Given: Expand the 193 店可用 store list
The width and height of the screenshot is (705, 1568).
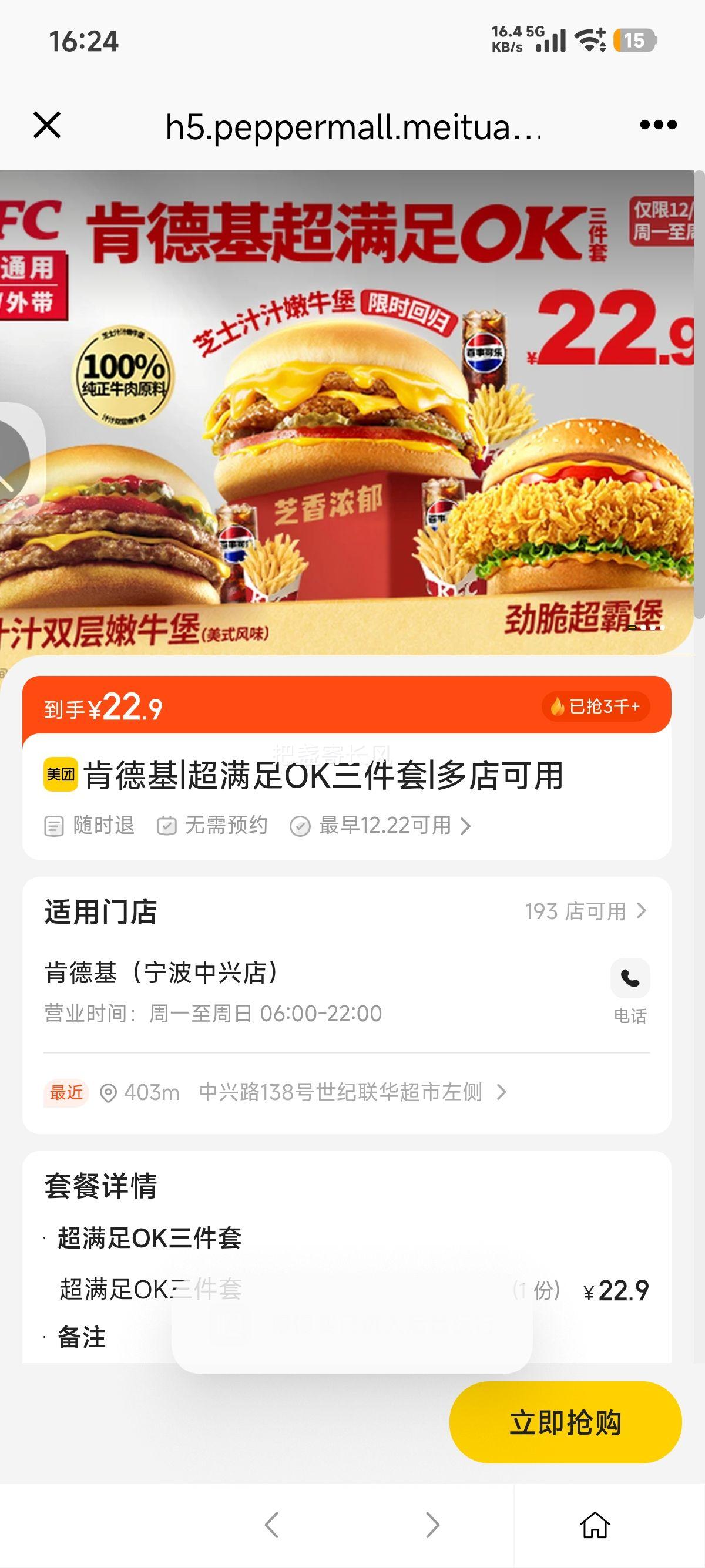Looking at the screenshot, I should point(585,911).
